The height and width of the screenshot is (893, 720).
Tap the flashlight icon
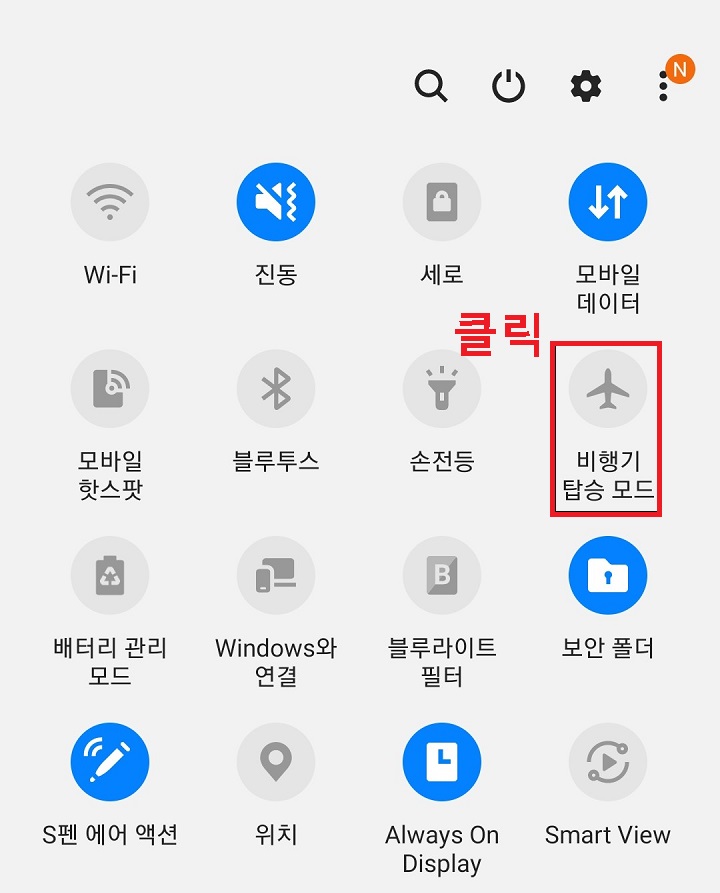442,389
